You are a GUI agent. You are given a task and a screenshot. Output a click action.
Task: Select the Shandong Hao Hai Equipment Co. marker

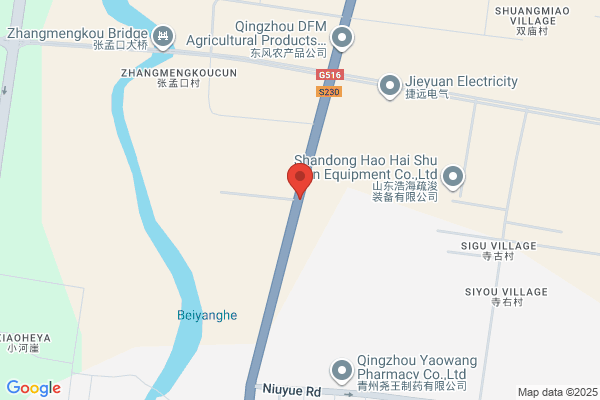pos(453,177)
